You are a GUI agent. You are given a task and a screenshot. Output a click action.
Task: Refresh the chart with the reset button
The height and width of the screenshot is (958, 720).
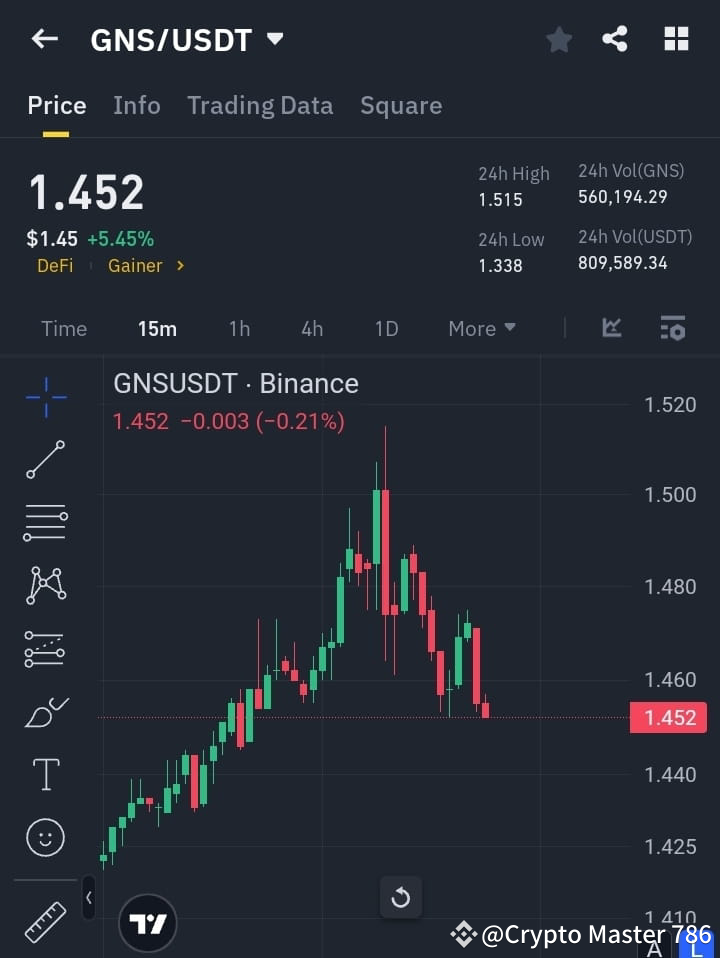(x=401, y=898)
